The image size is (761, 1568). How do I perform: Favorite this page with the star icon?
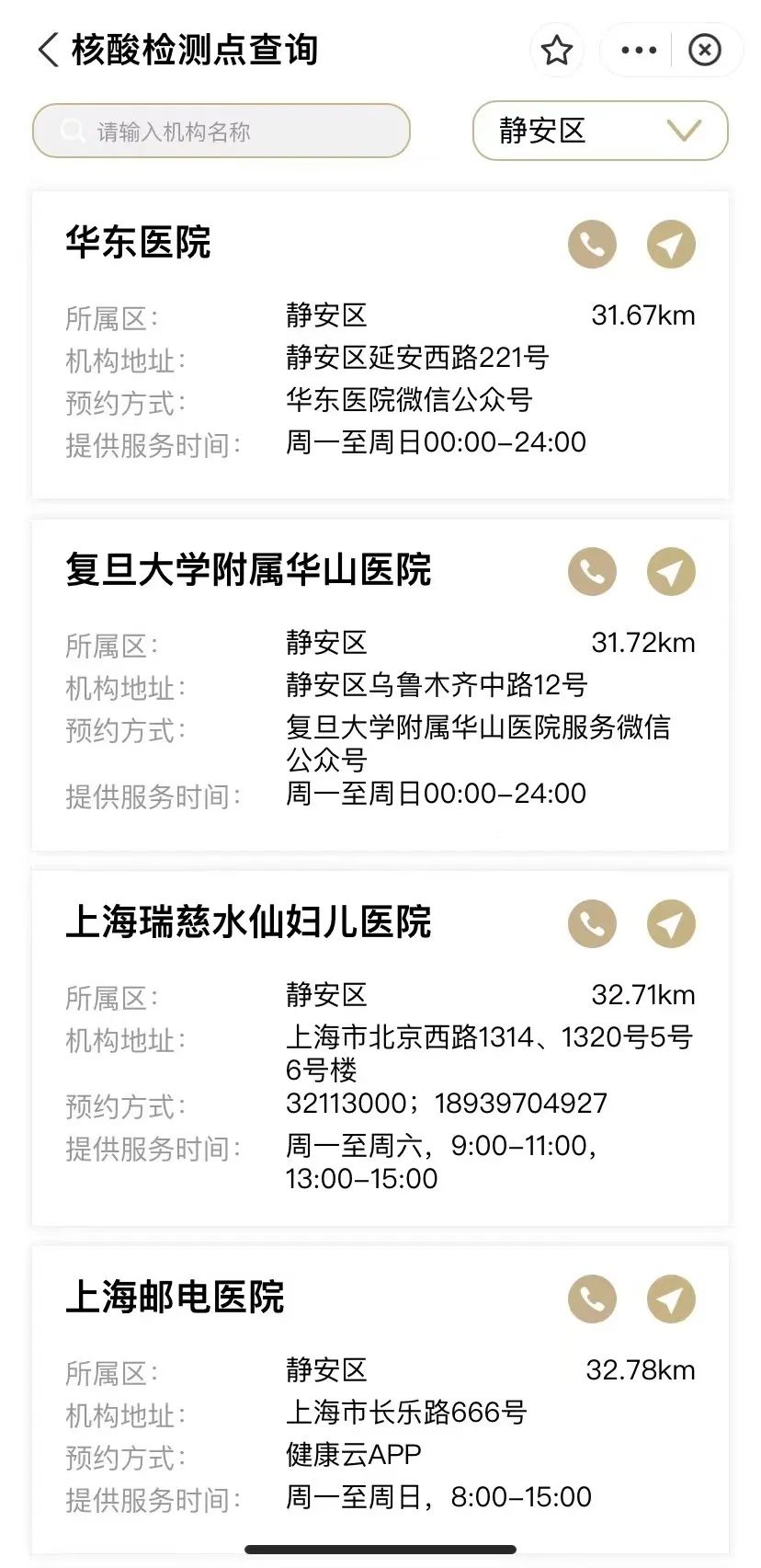pyautogui.click(x=557, y=51)
